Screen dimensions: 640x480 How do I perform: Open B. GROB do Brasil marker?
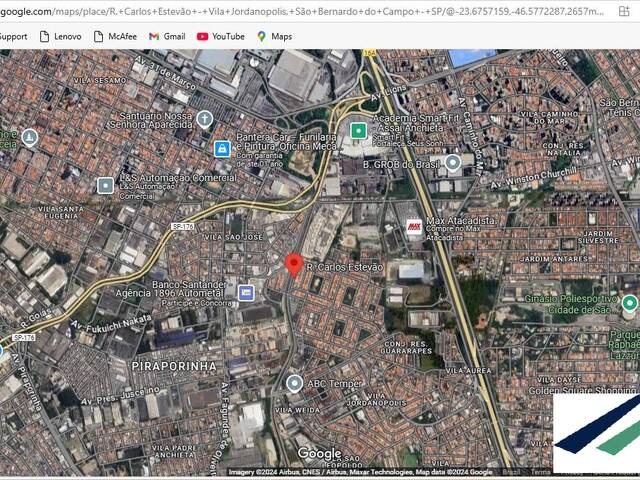[x=453, y=162]
